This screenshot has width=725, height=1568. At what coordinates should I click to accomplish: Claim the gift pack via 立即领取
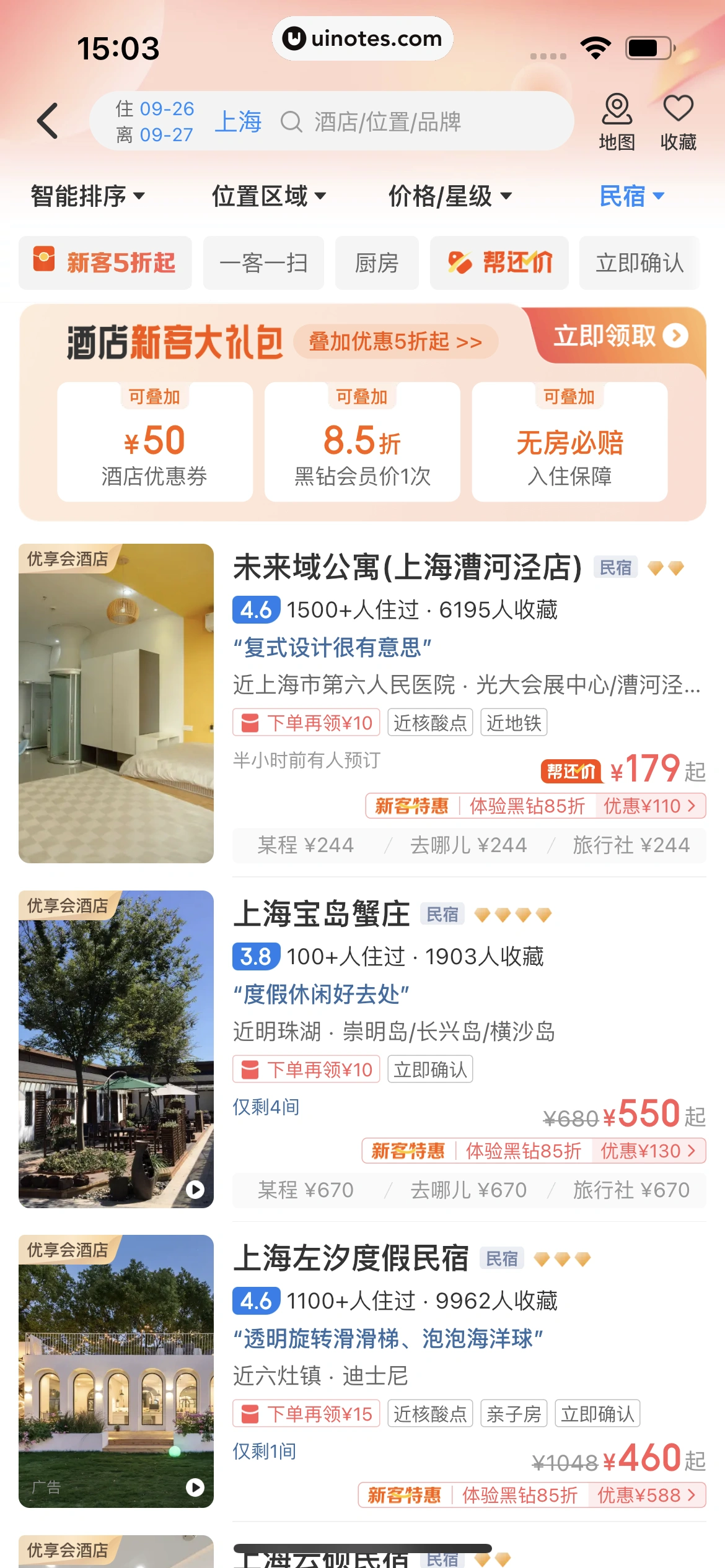(x=620, y=336)
